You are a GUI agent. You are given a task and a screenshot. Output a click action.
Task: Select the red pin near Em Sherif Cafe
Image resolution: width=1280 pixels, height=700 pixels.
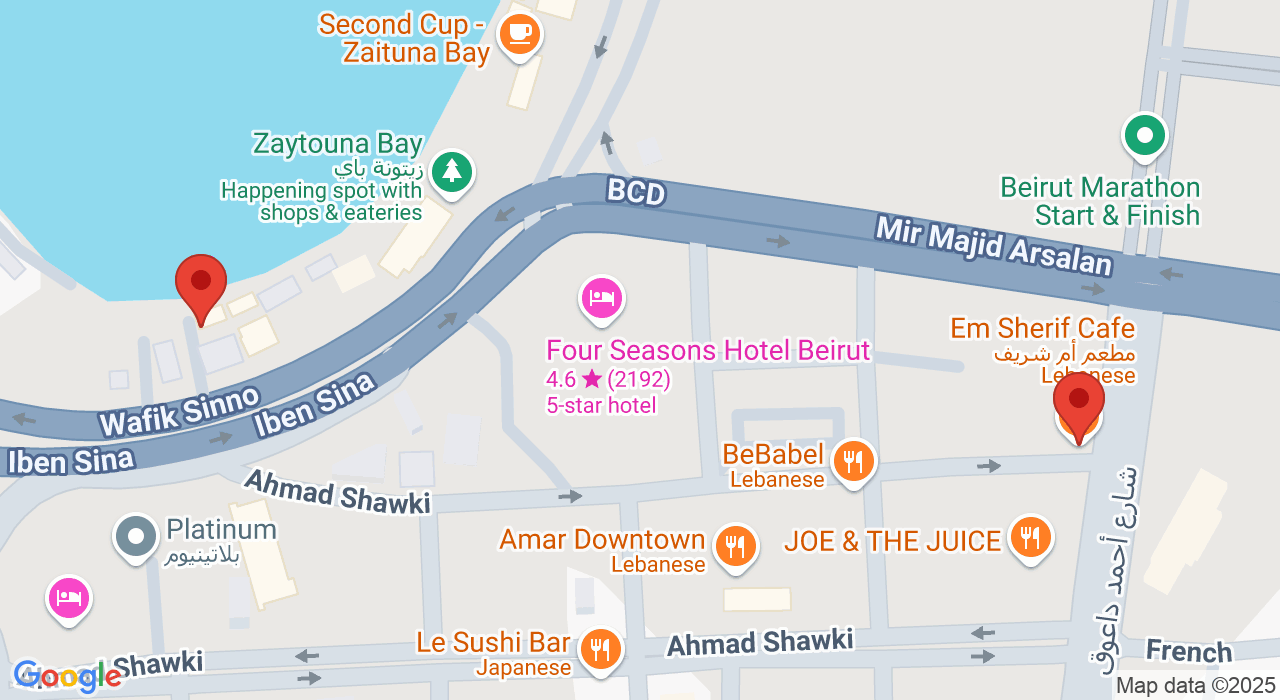point(1078,400)
